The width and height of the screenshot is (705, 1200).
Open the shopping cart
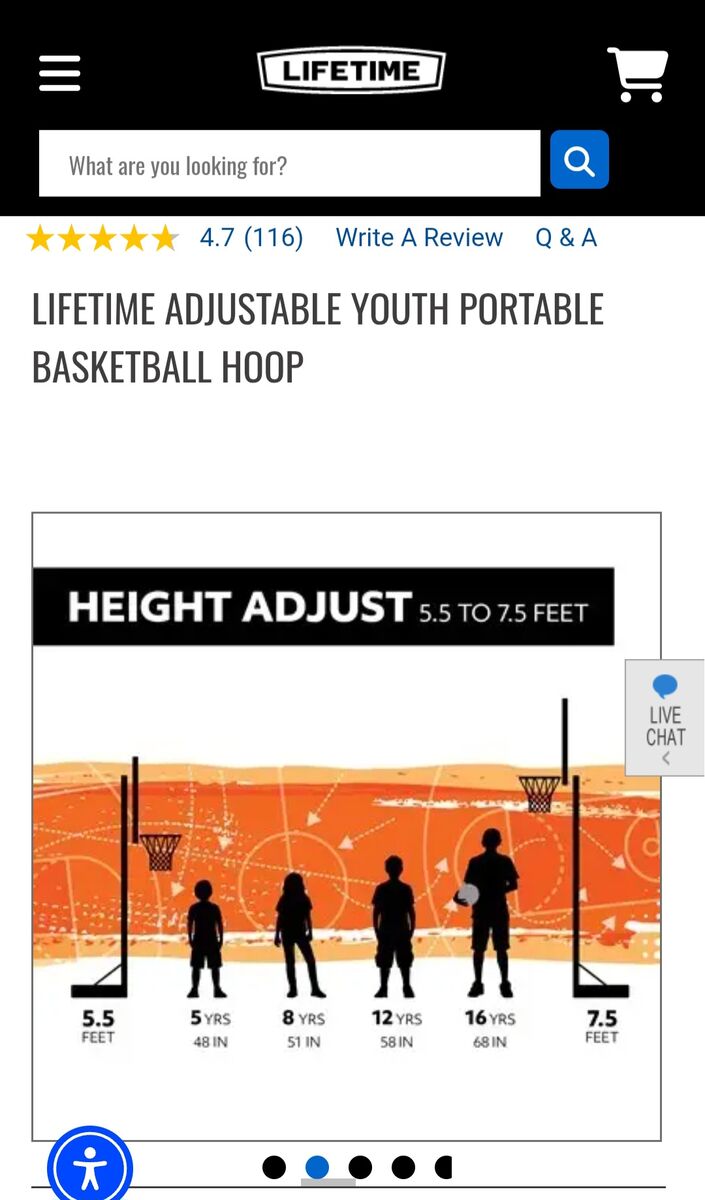pos(638,74)
